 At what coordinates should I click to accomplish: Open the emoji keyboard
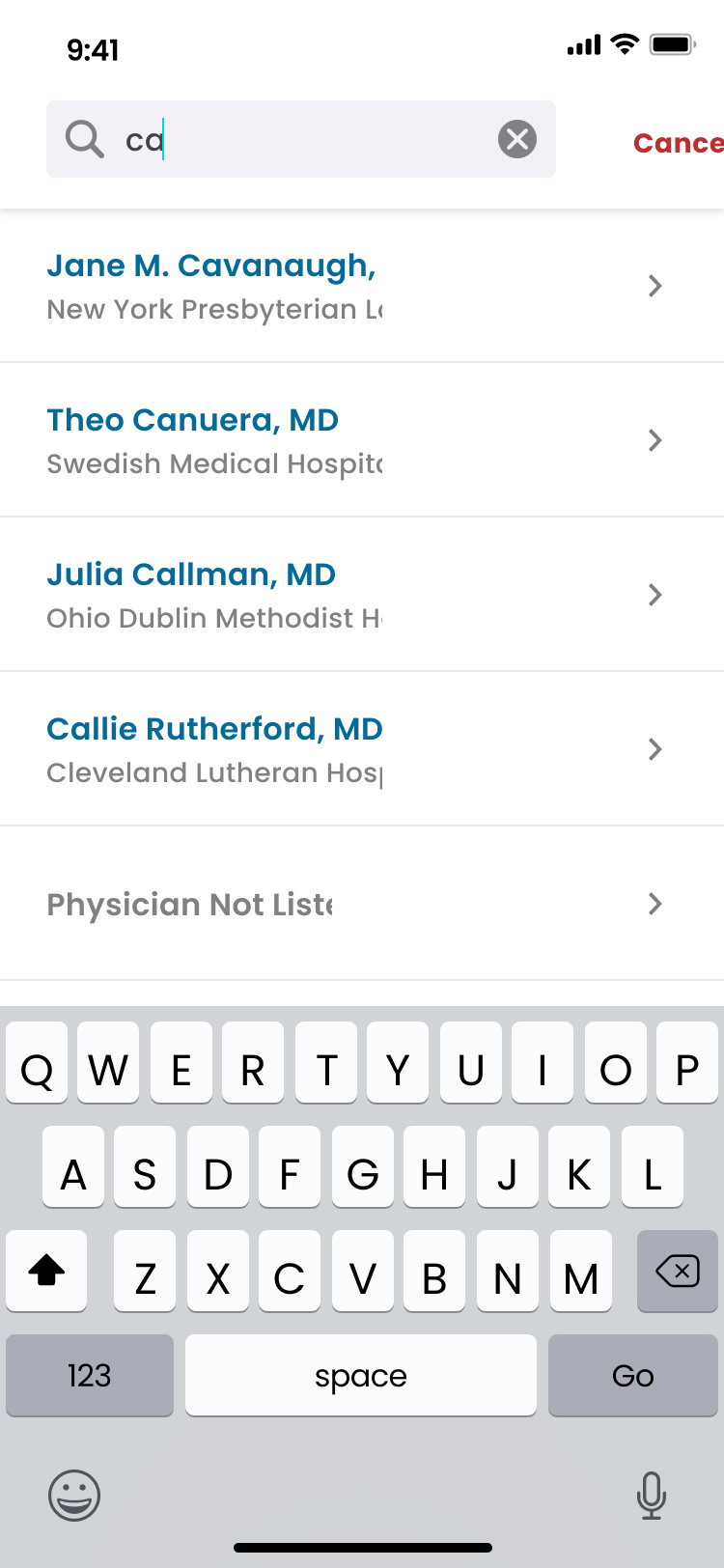74,1496
